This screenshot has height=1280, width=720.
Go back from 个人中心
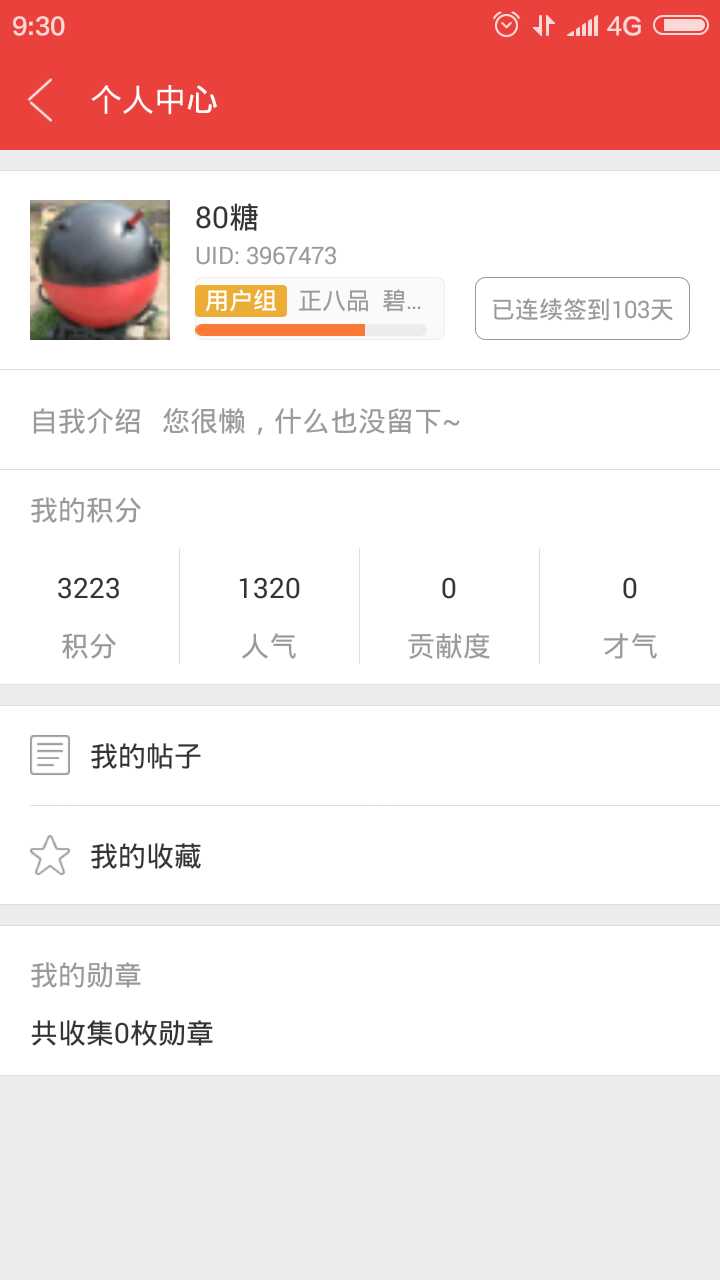40,100
